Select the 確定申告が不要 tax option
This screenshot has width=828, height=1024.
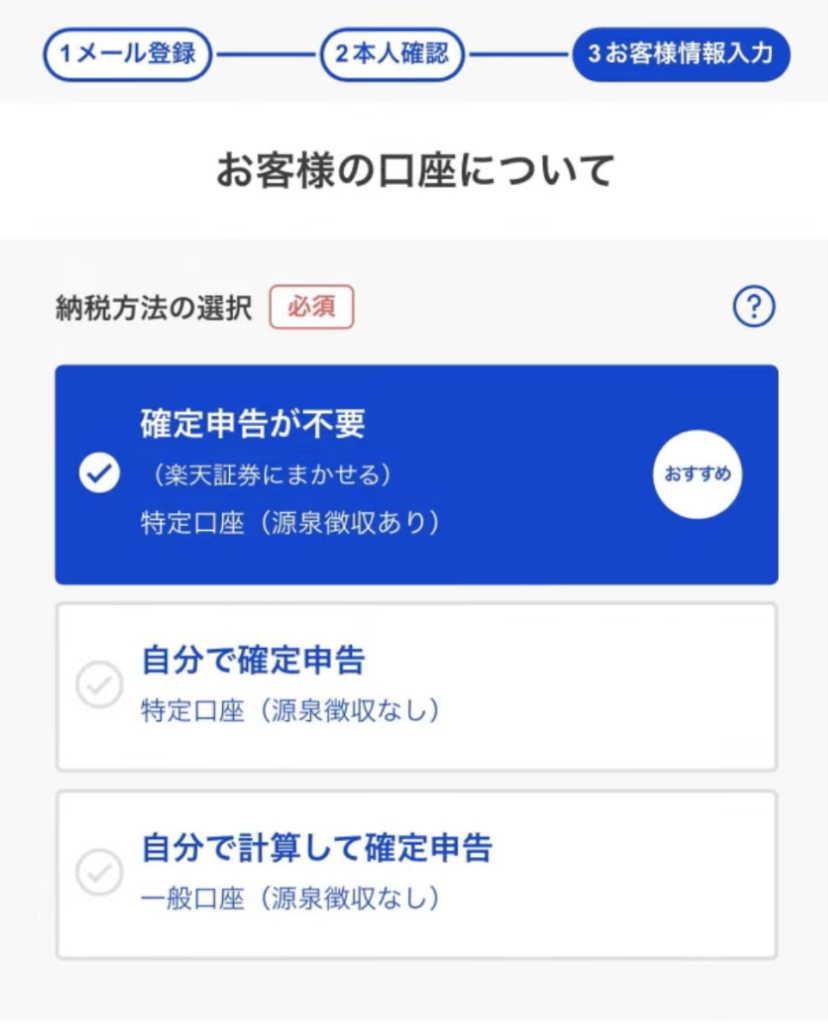pyautogui.click(x=414, y=476)
